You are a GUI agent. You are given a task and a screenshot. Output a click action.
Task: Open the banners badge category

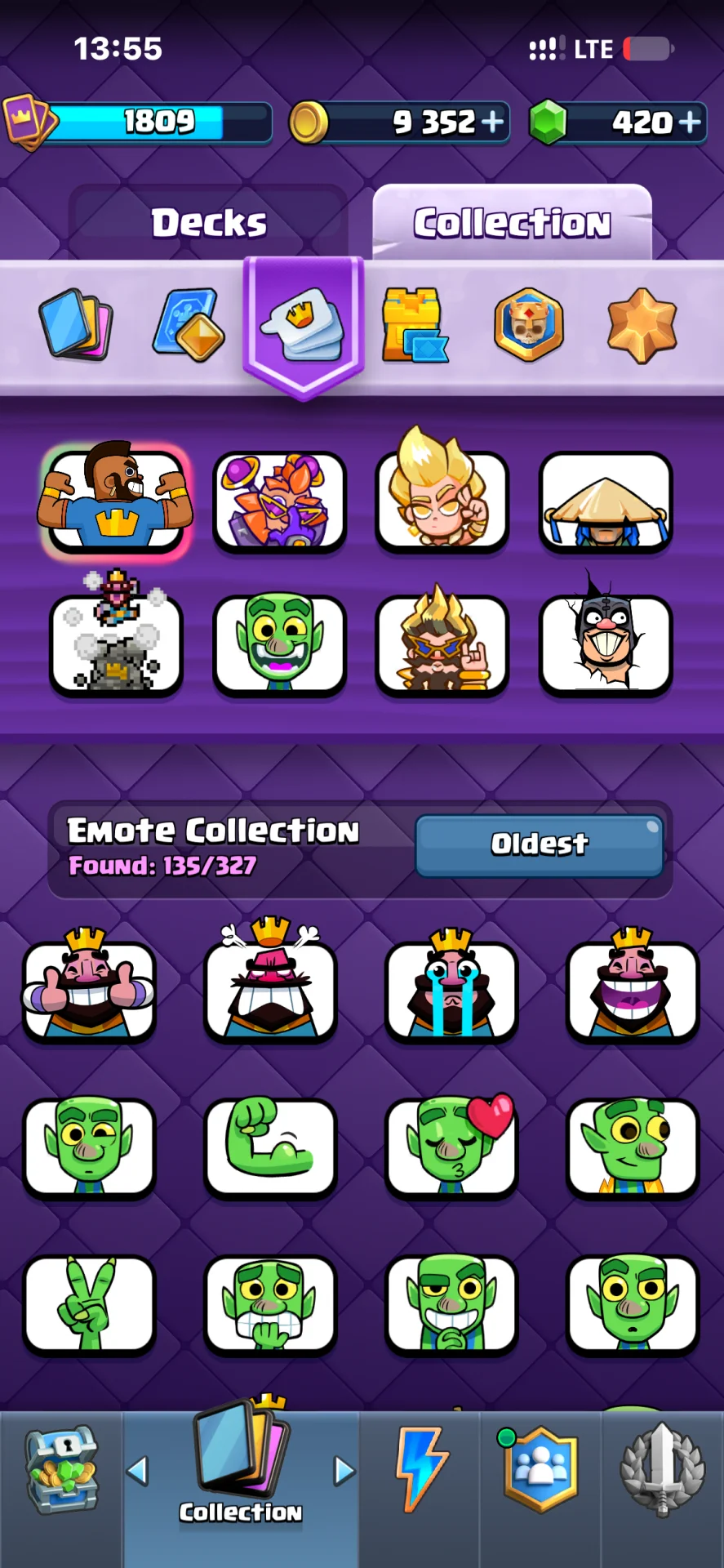point(528,324)
